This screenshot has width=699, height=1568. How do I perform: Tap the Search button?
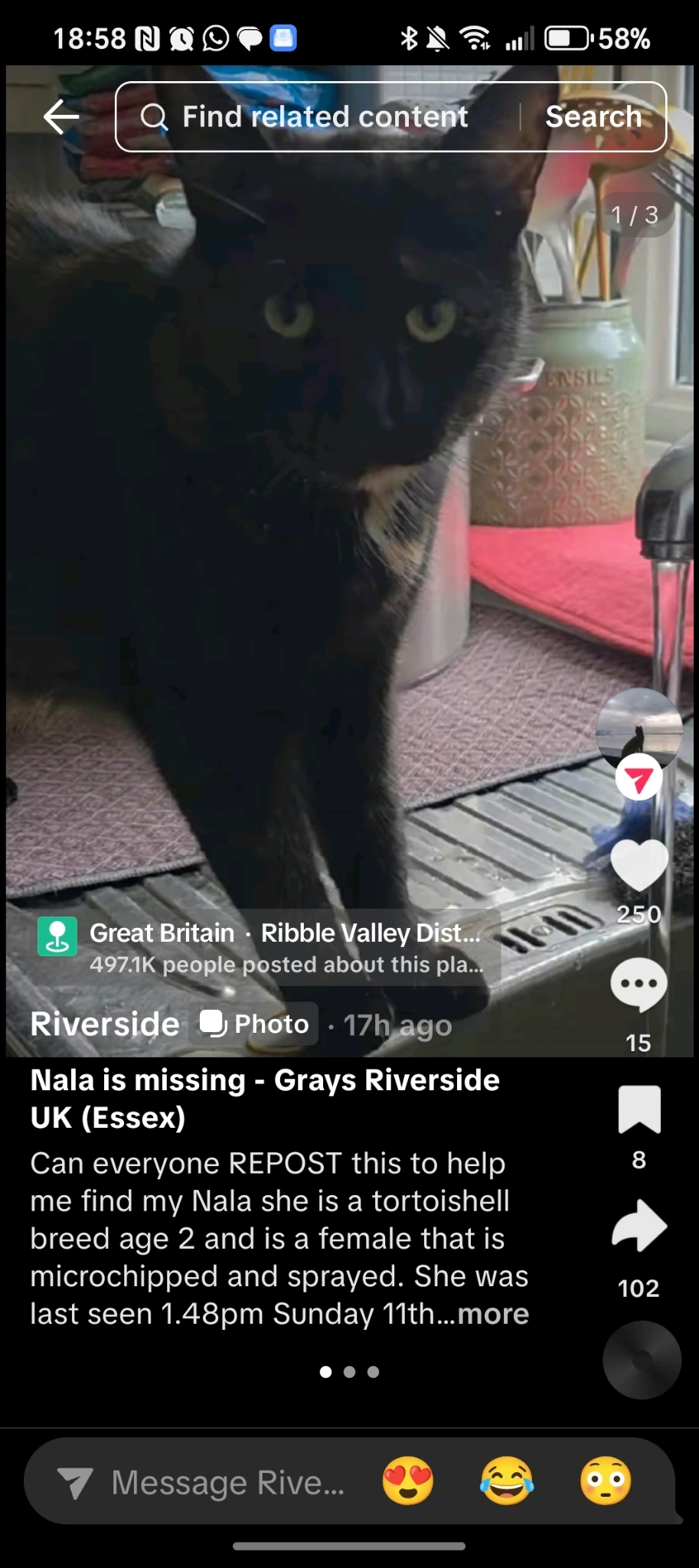pyautogui.click(x=593, y=117)
